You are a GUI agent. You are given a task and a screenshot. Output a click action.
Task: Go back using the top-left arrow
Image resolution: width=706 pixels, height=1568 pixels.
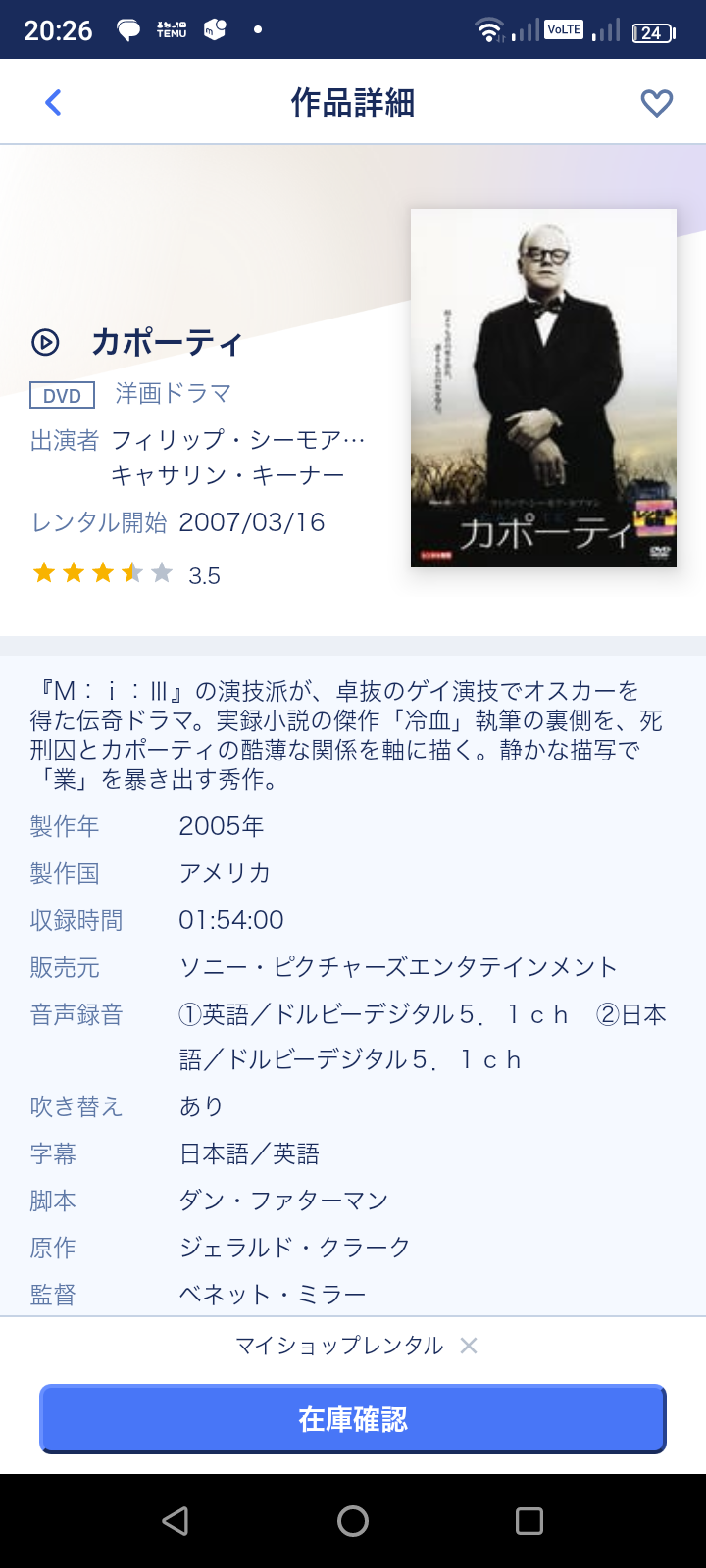[54, 102]
